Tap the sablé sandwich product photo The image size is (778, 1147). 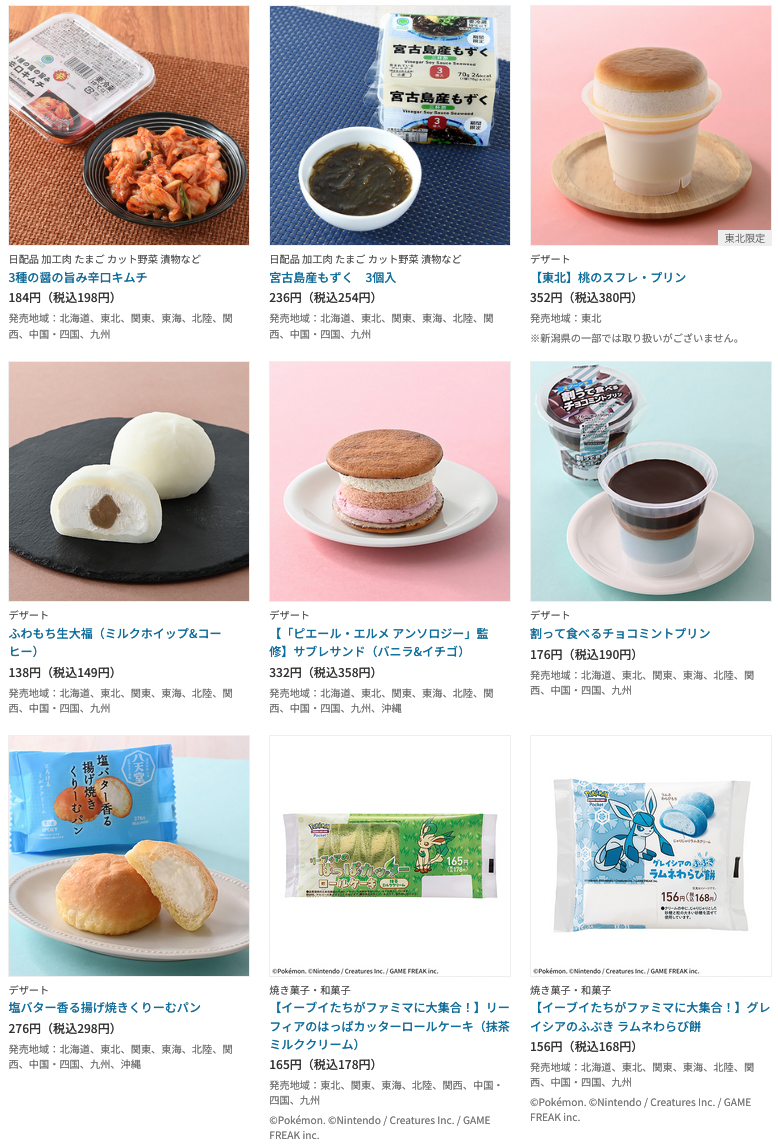pos(389,481)
